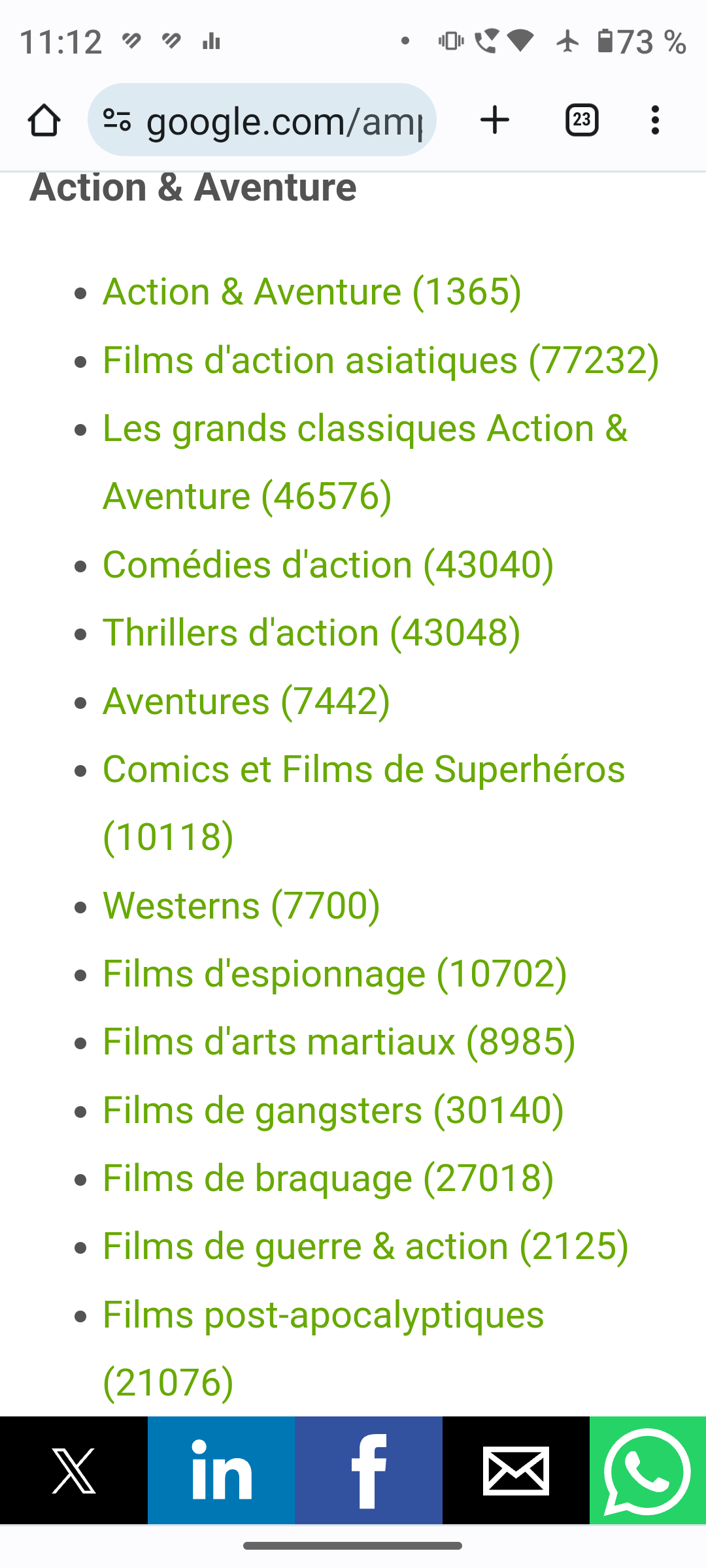This screenshot has width=706, height=1568.
Task: Open Films d'action asiatiques (77232)
Action: pyautogui.click(x=380, y=361)
